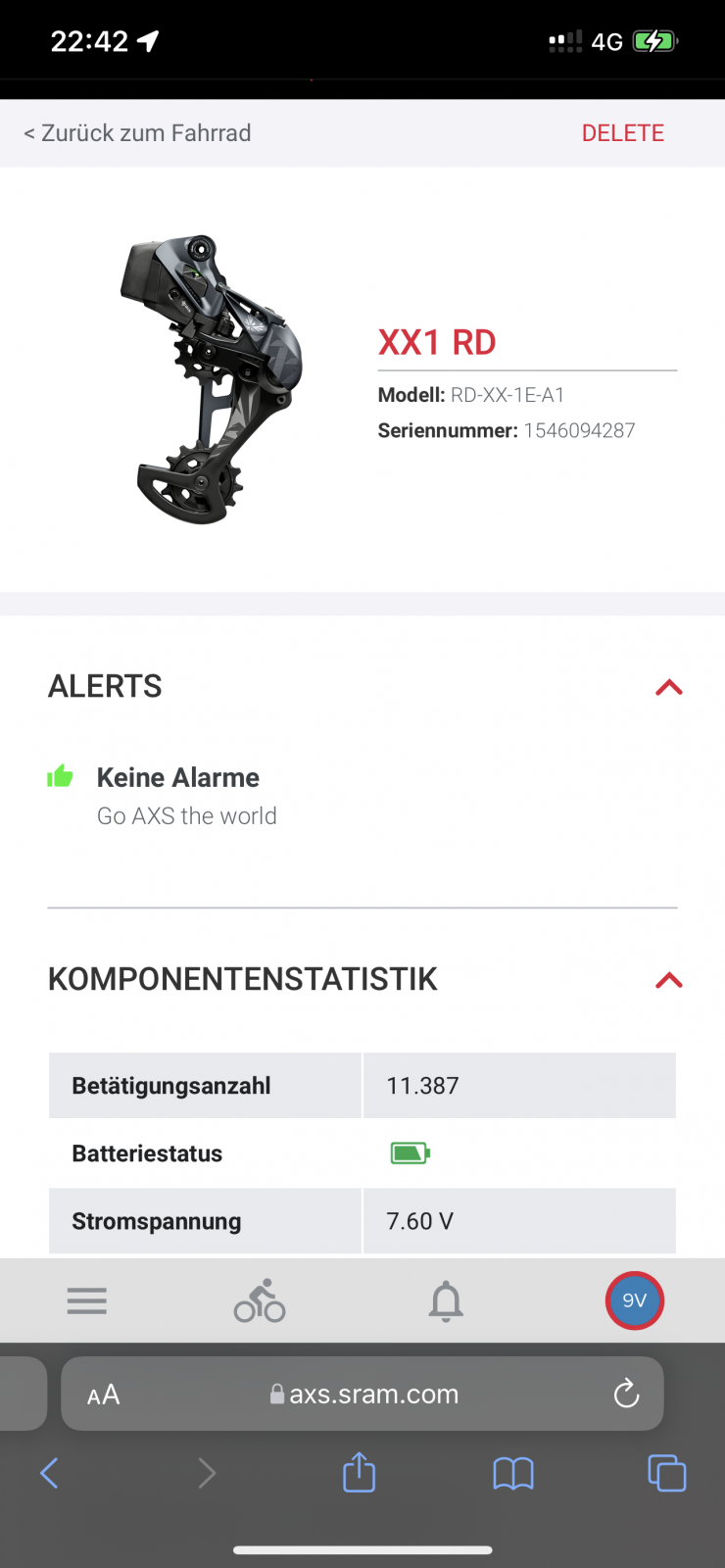
Task: Open the 9V profile avatar
Action: tap(634, 1300)
